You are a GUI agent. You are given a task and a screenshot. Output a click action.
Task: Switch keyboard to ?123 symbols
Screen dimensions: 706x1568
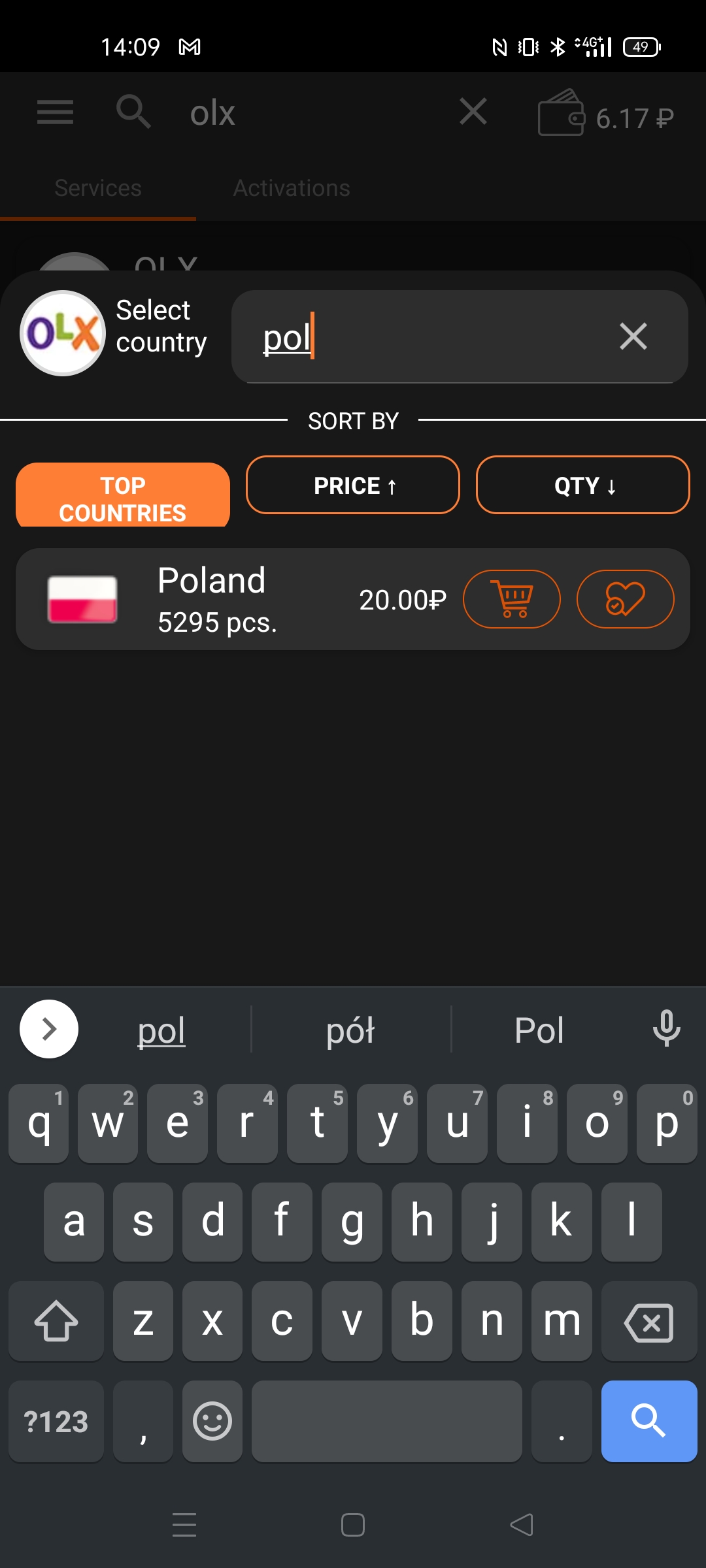(56, 1421)
